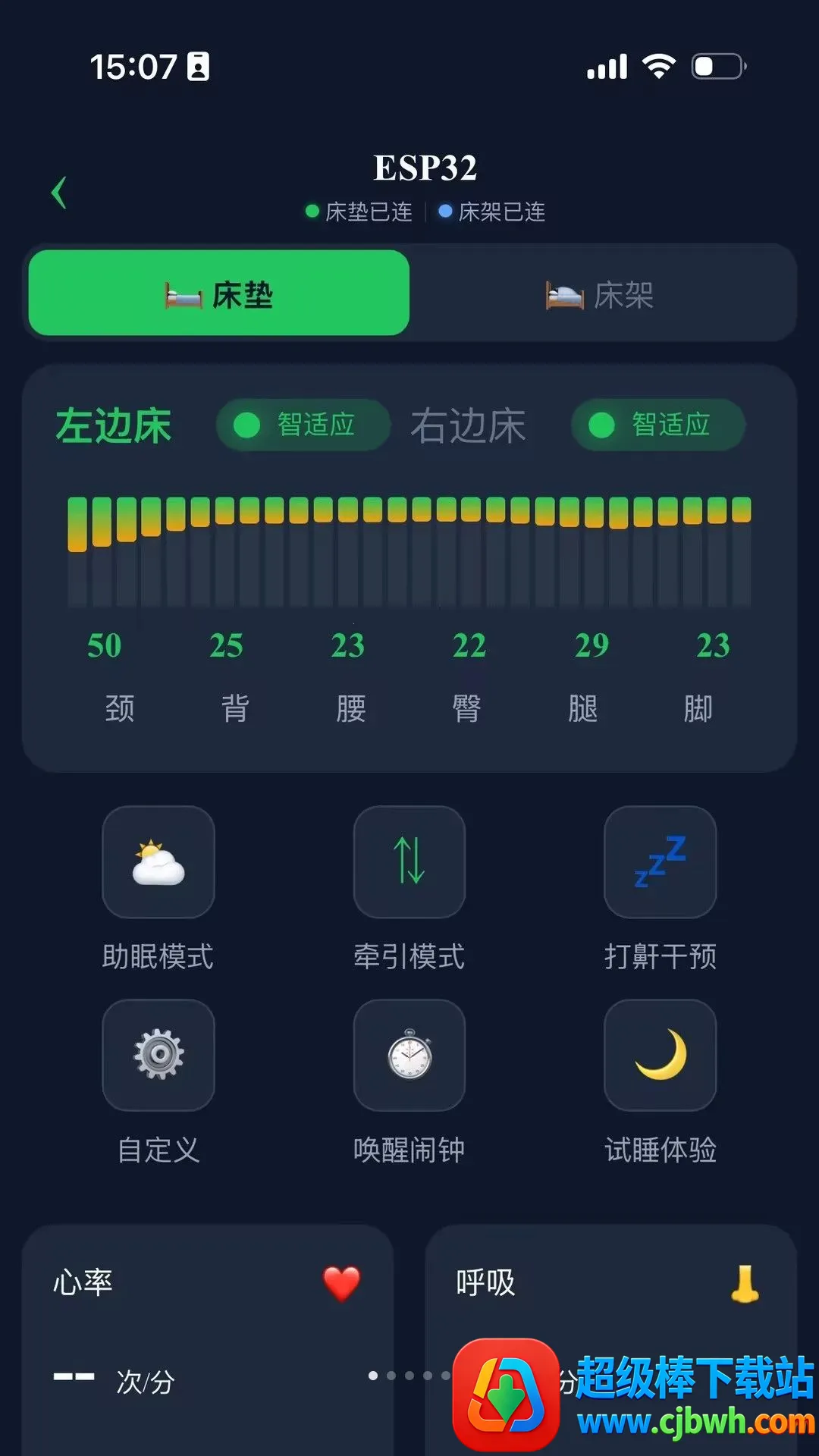Toggle 智适应 for 右边床

(658, 425)
